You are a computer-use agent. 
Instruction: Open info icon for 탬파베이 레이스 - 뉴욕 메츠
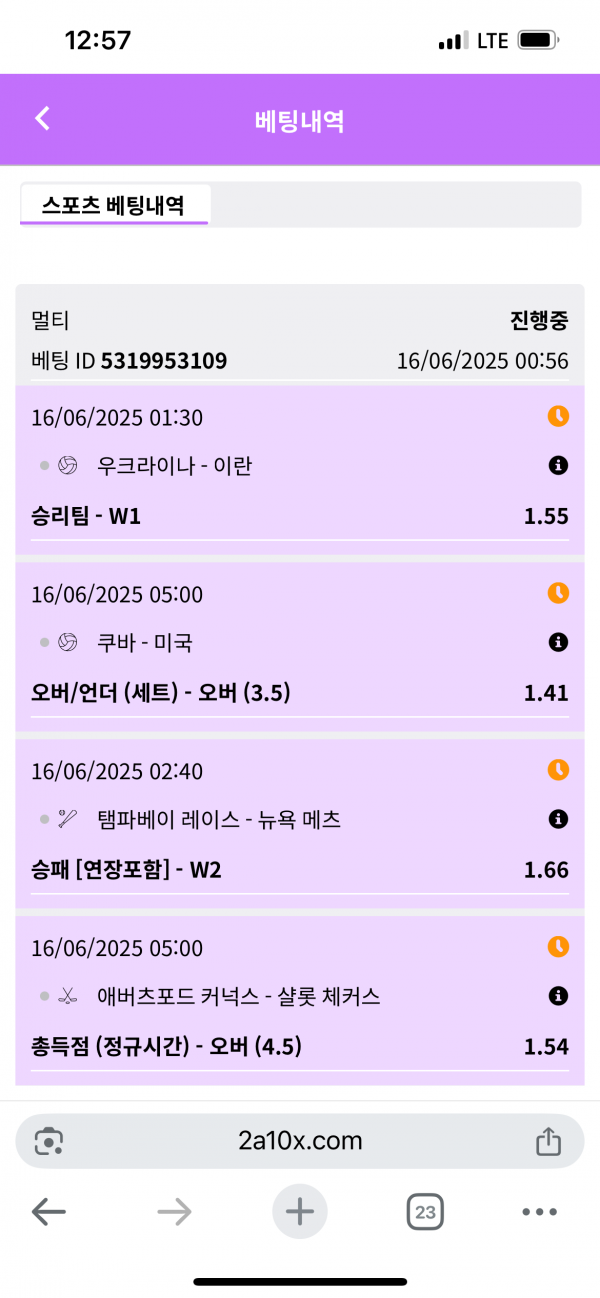pyautogui.click(x=558, y=819)
